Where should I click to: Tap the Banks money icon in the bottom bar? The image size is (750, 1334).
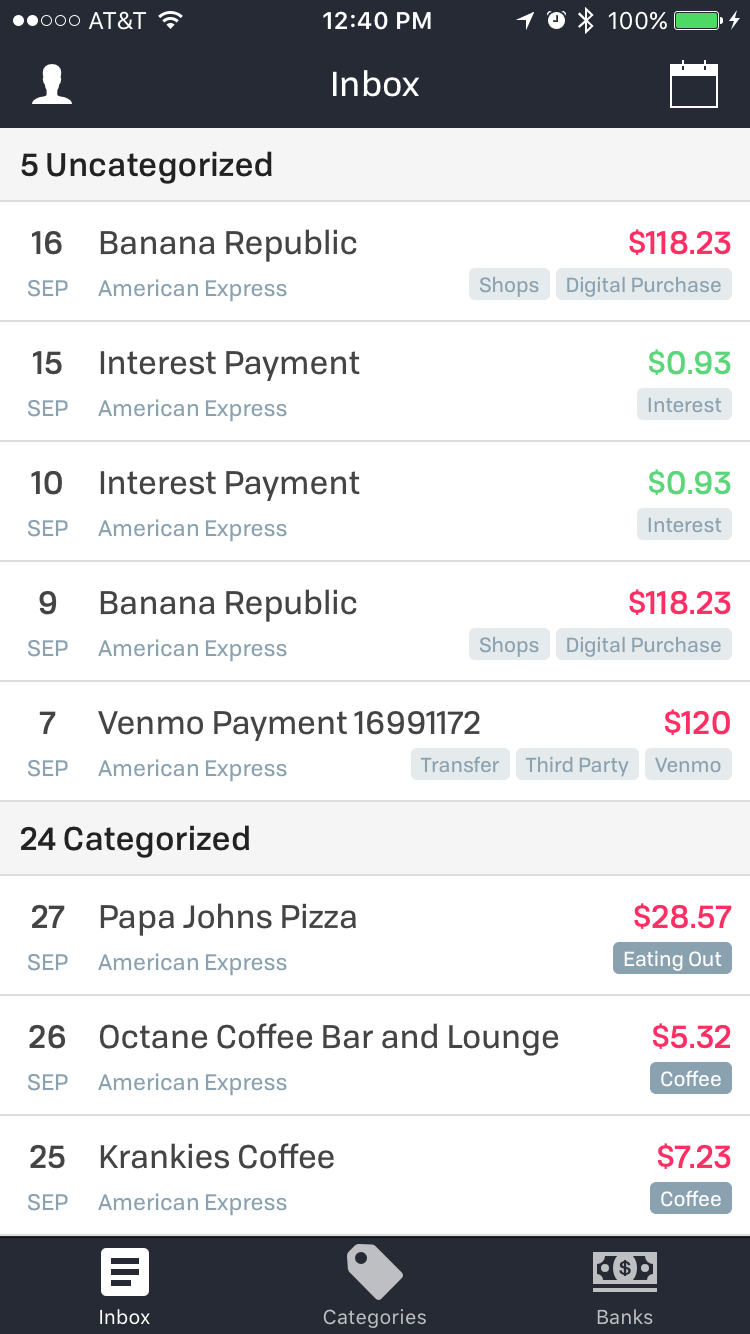[624, 1270]
